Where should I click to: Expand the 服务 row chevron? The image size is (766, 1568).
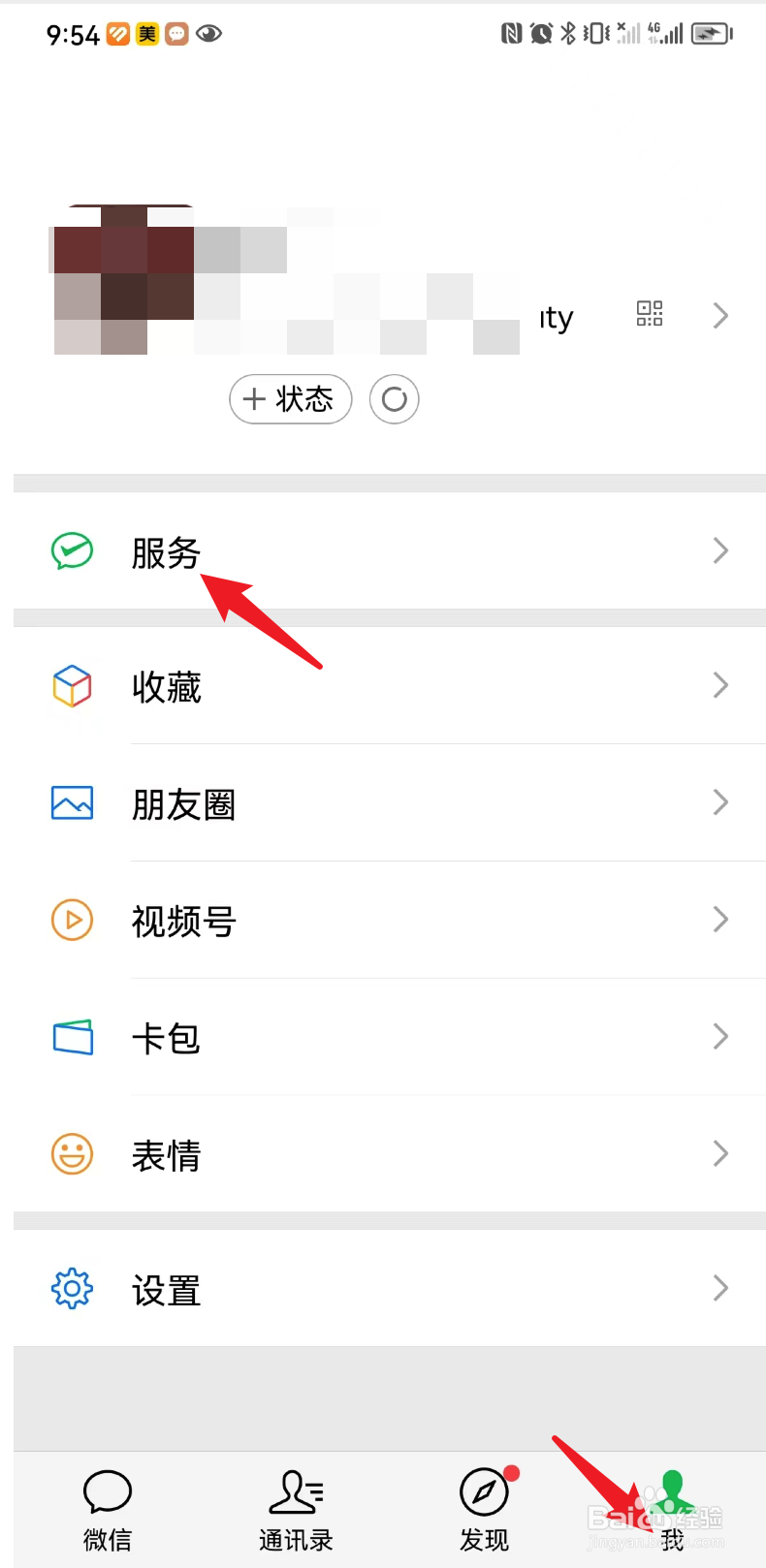(x=719, y=550)
